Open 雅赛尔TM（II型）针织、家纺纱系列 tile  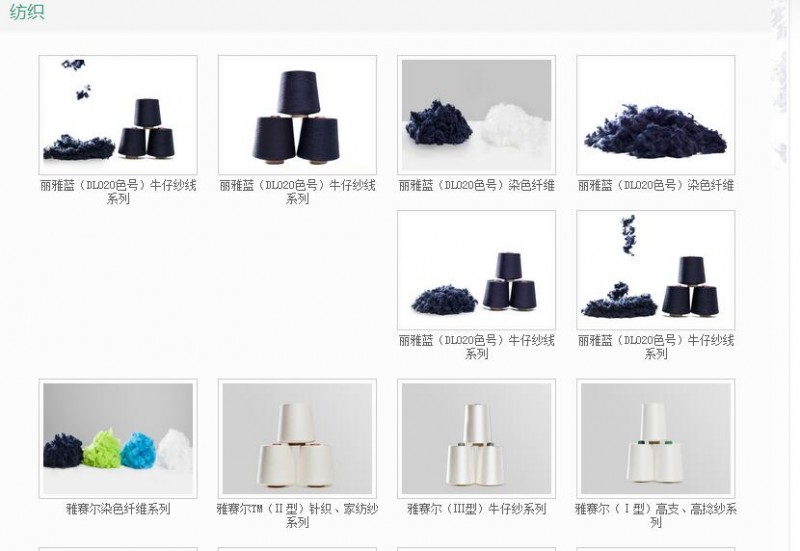point(297,438)
